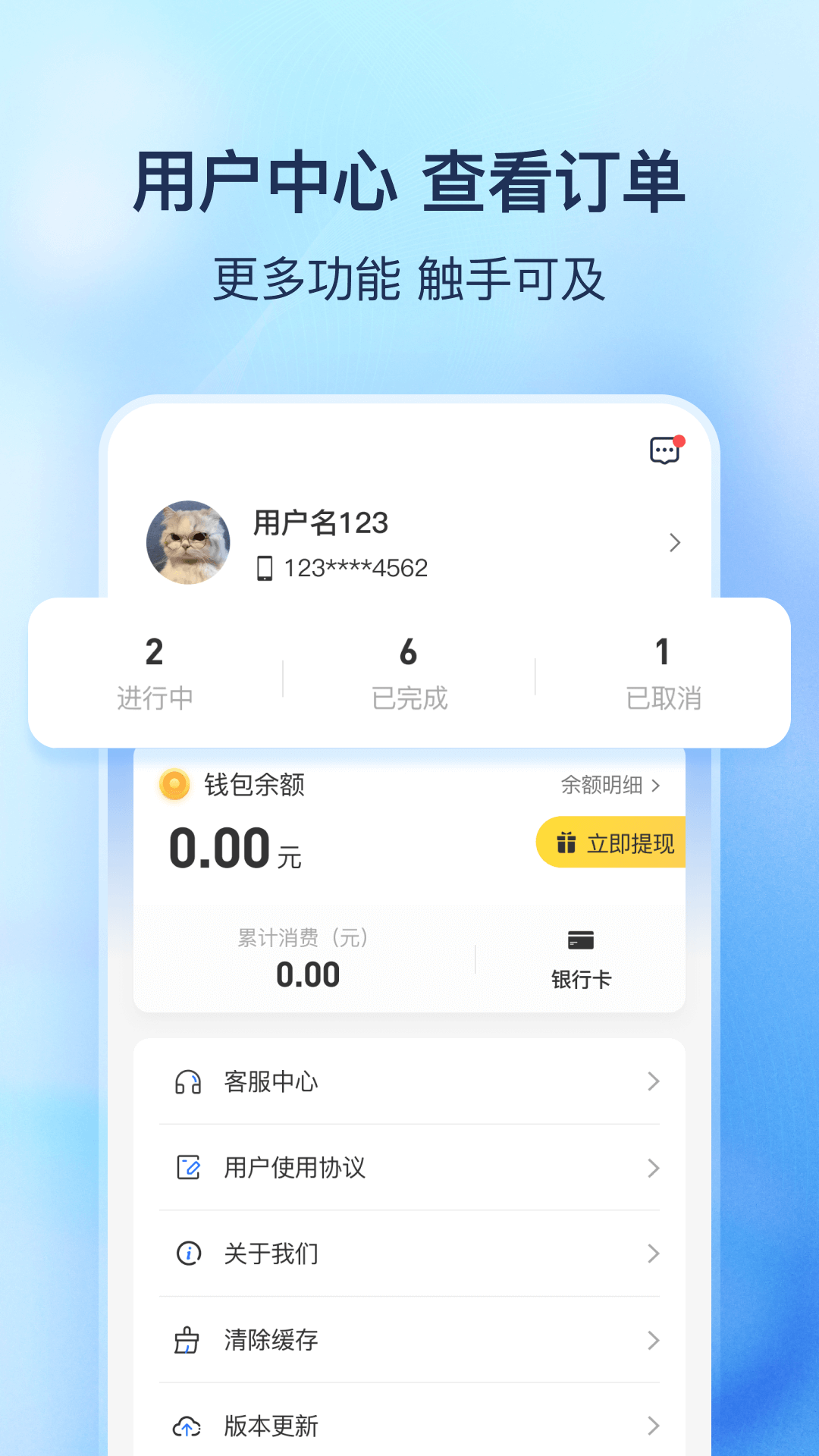Click the info icon beside 关于我们

[187, 1254]
